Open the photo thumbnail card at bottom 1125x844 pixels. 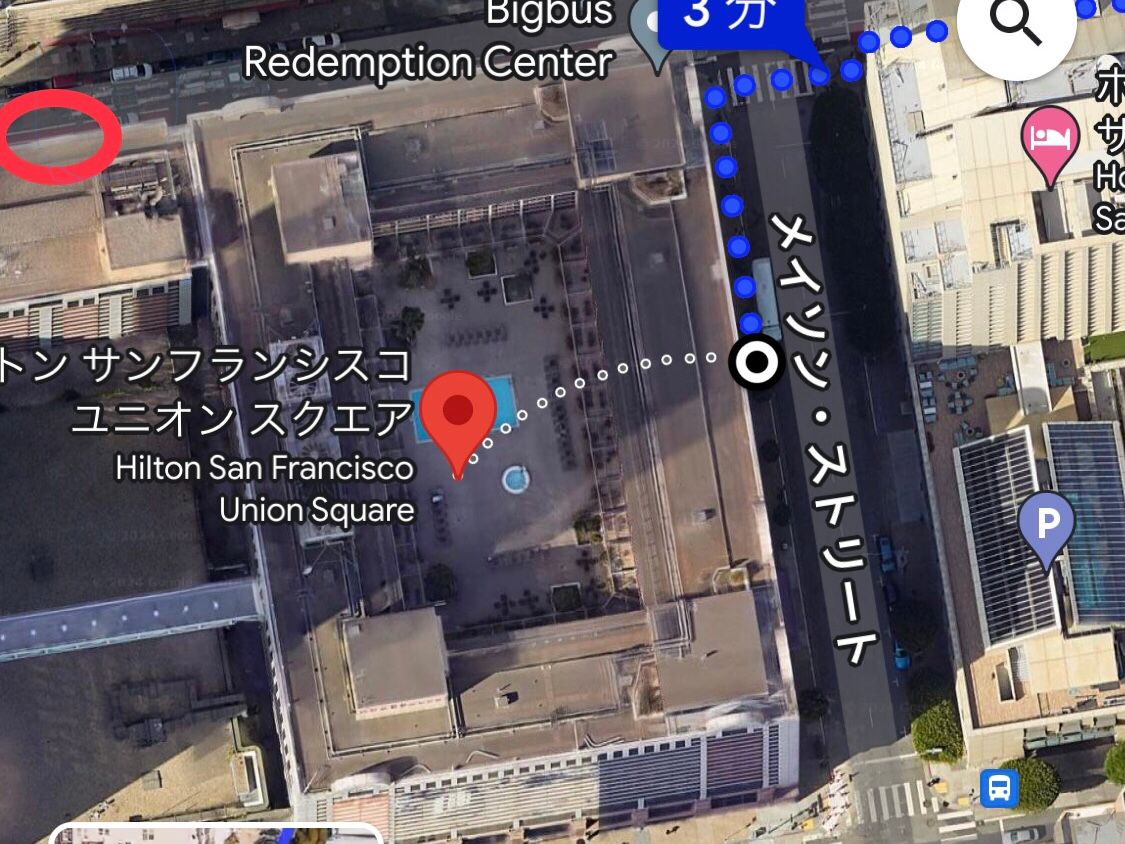tap(215, 834)
